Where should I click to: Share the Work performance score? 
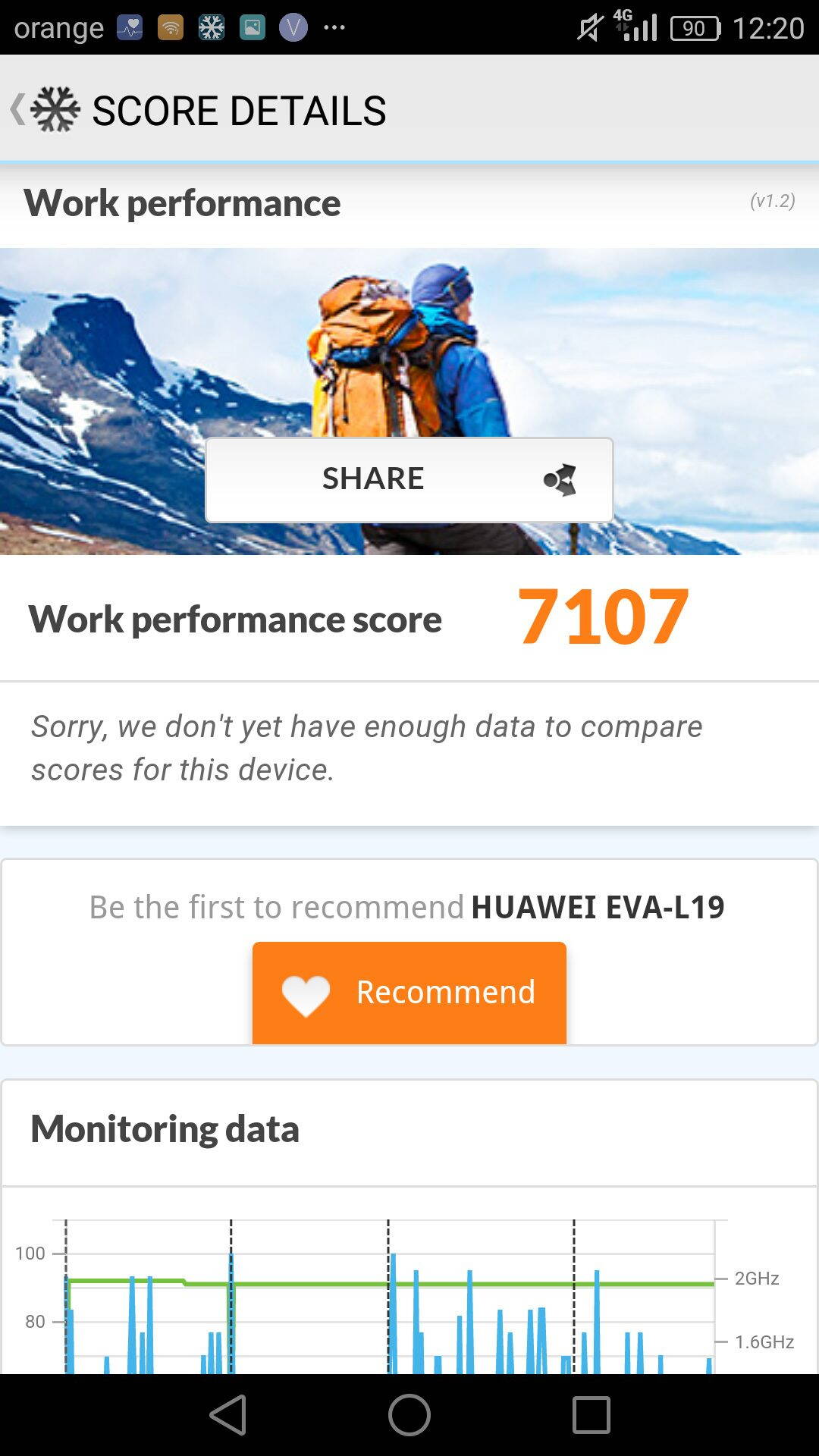tap(409, 479)
